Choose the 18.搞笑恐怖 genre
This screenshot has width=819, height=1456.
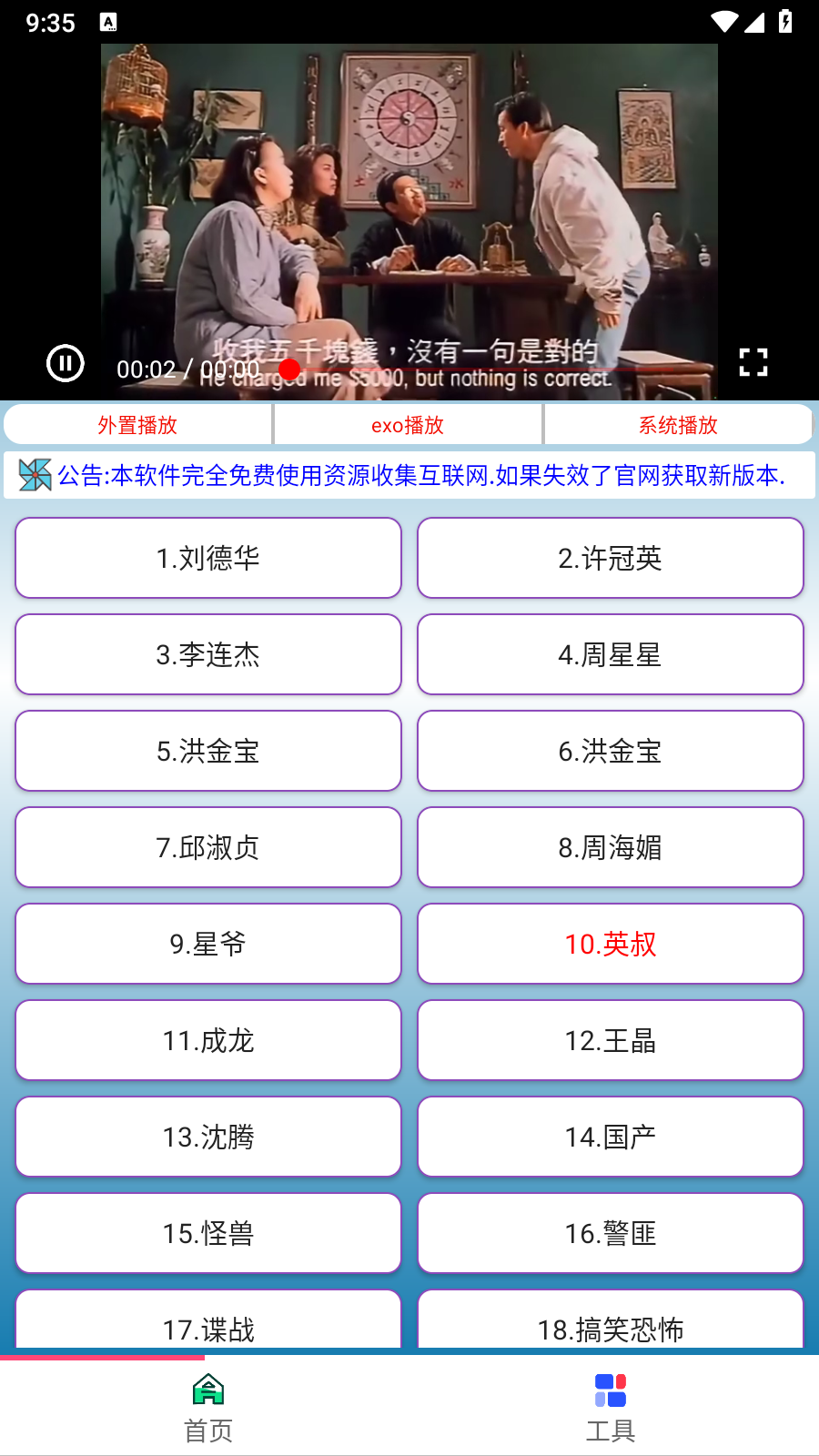click(x=610, y=1330)
